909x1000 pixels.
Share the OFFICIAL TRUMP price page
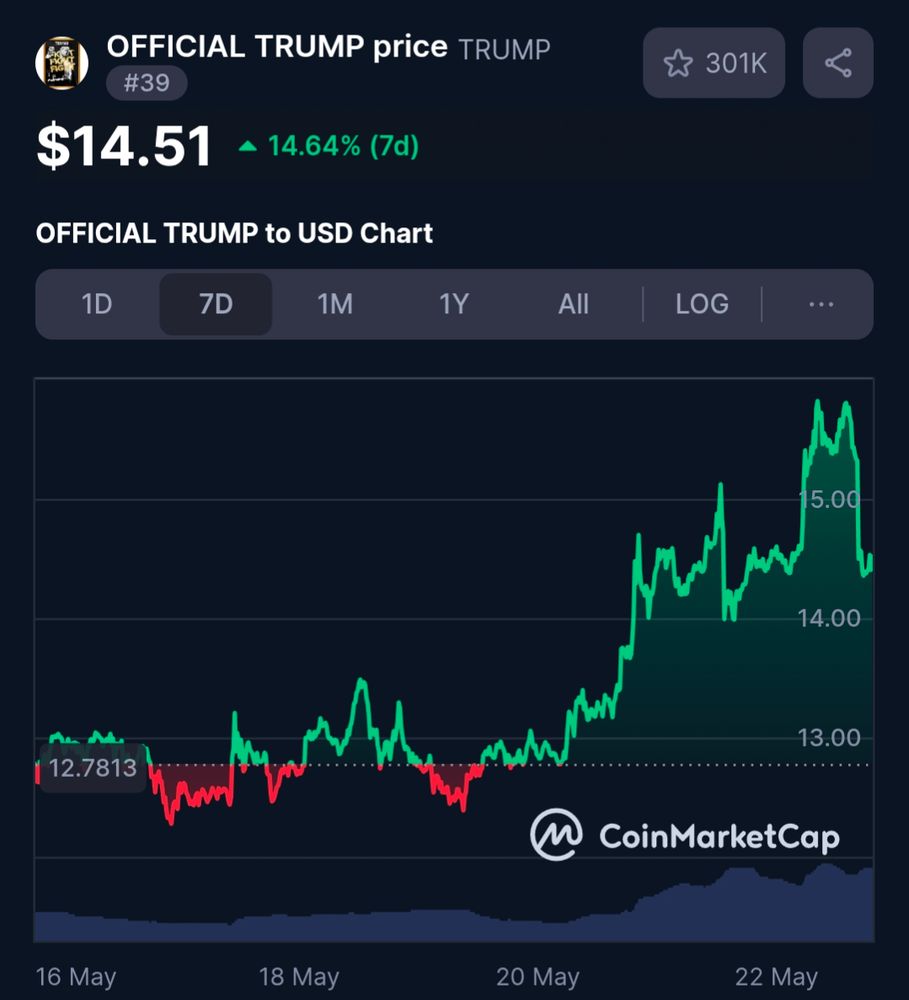(x=838, y=63)
